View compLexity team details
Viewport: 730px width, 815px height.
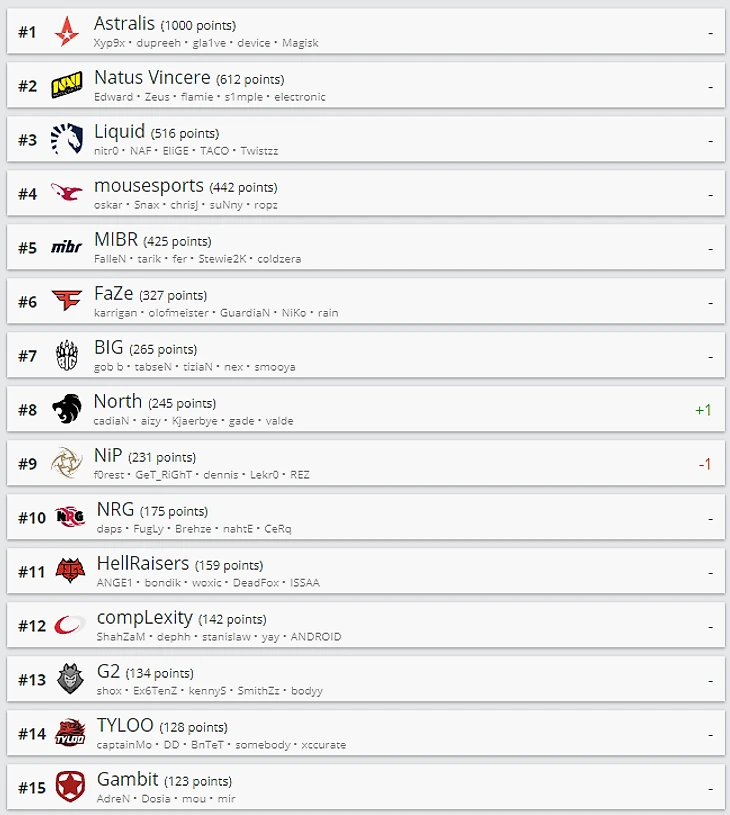[x=365, y=625]
